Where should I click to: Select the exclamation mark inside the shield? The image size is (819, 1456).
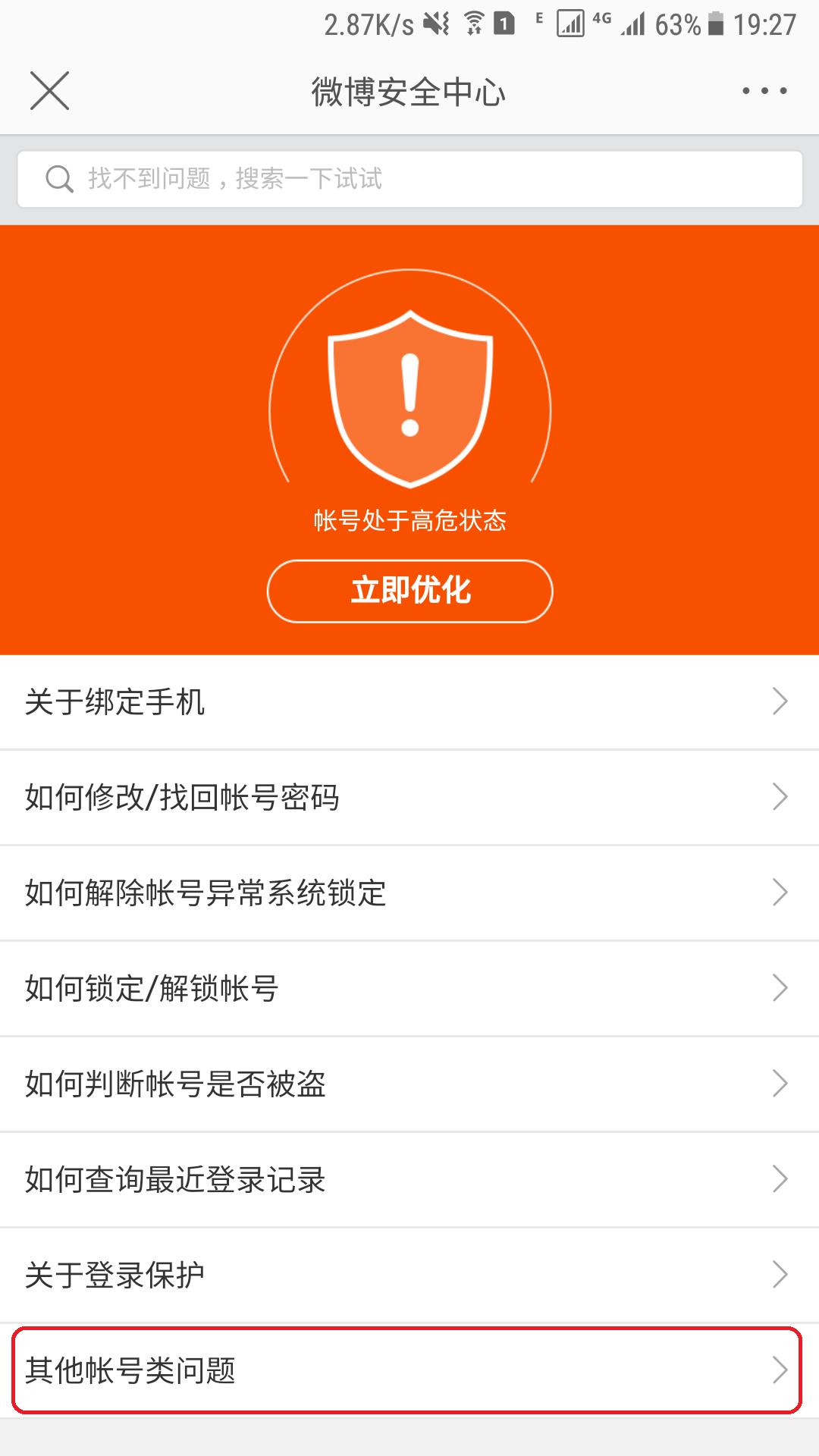[x=409, y=391]
